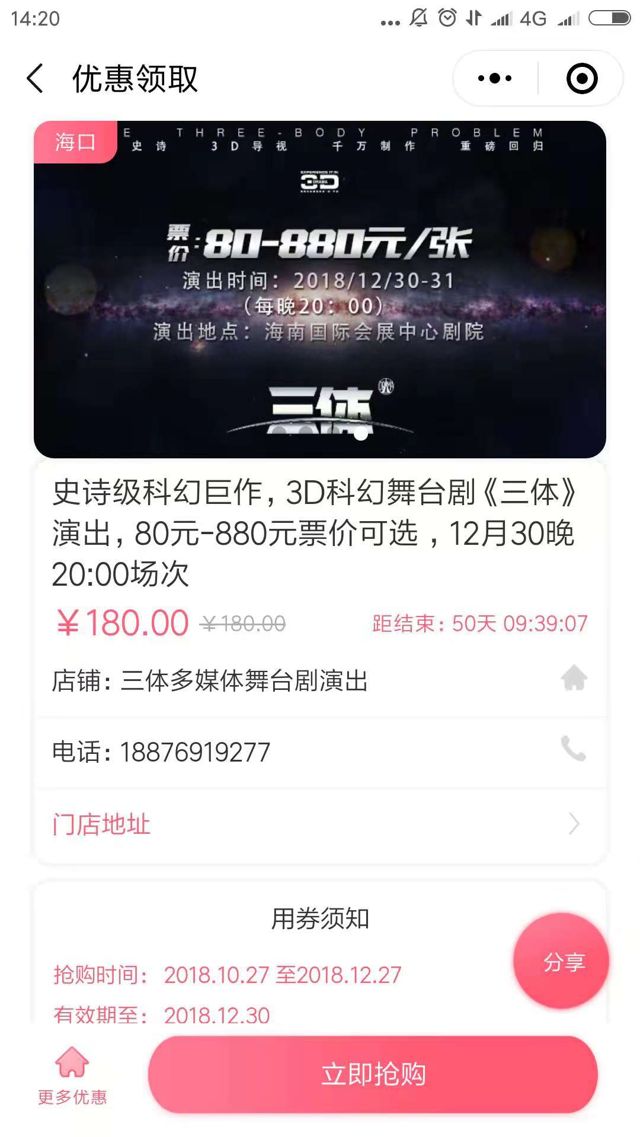Open the 三体 show banner image

pos(320,289)
